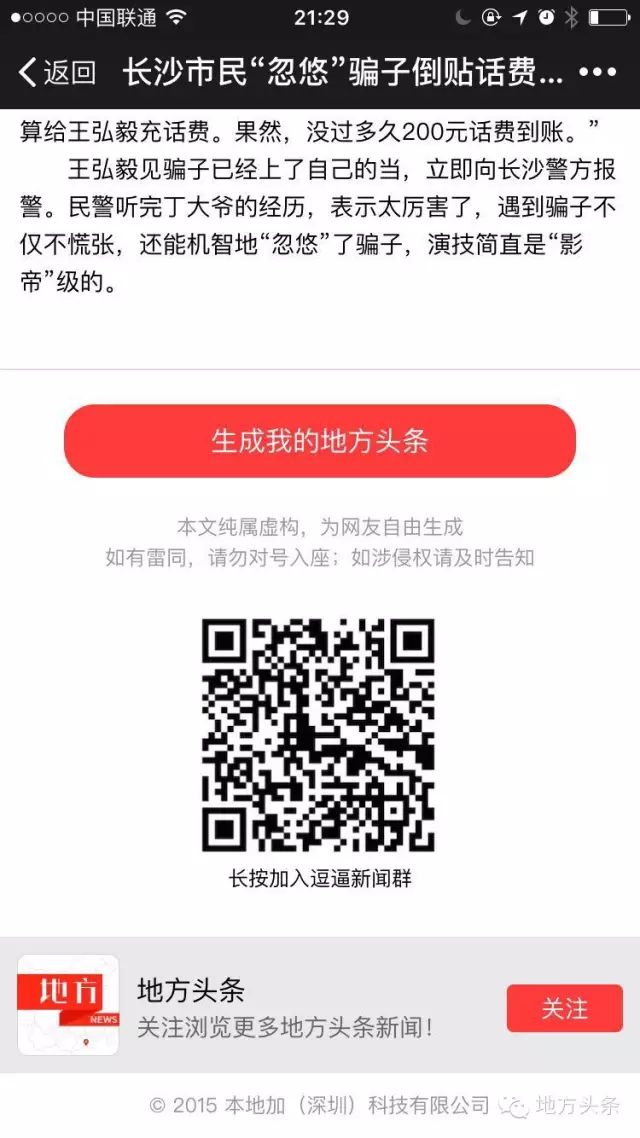This screenshot has width=640, height=1138.
Task: Tap the 返回 back button
Action: 57,73
